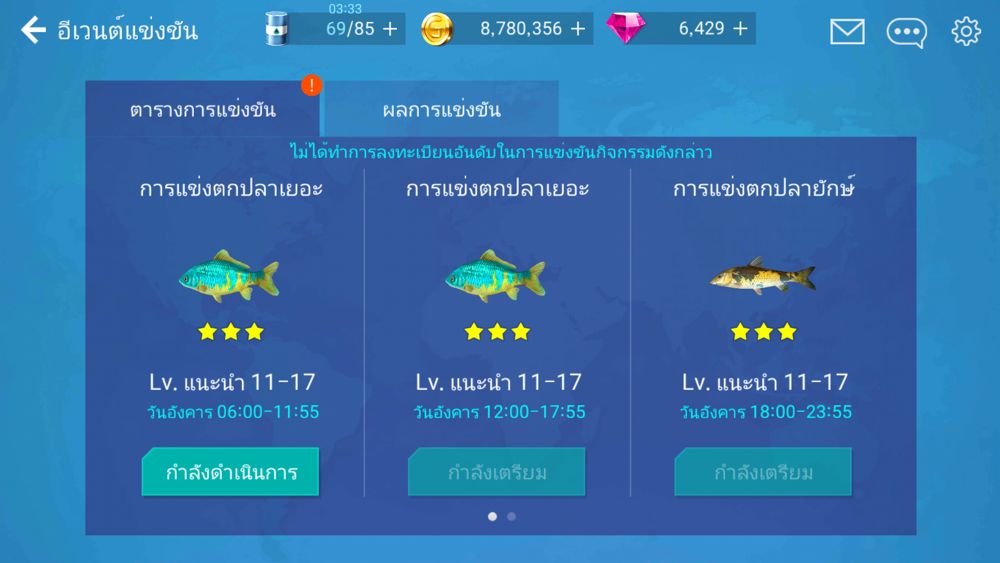
Task: Add more gold coins with the plus button
Action: tap(578, 29)
